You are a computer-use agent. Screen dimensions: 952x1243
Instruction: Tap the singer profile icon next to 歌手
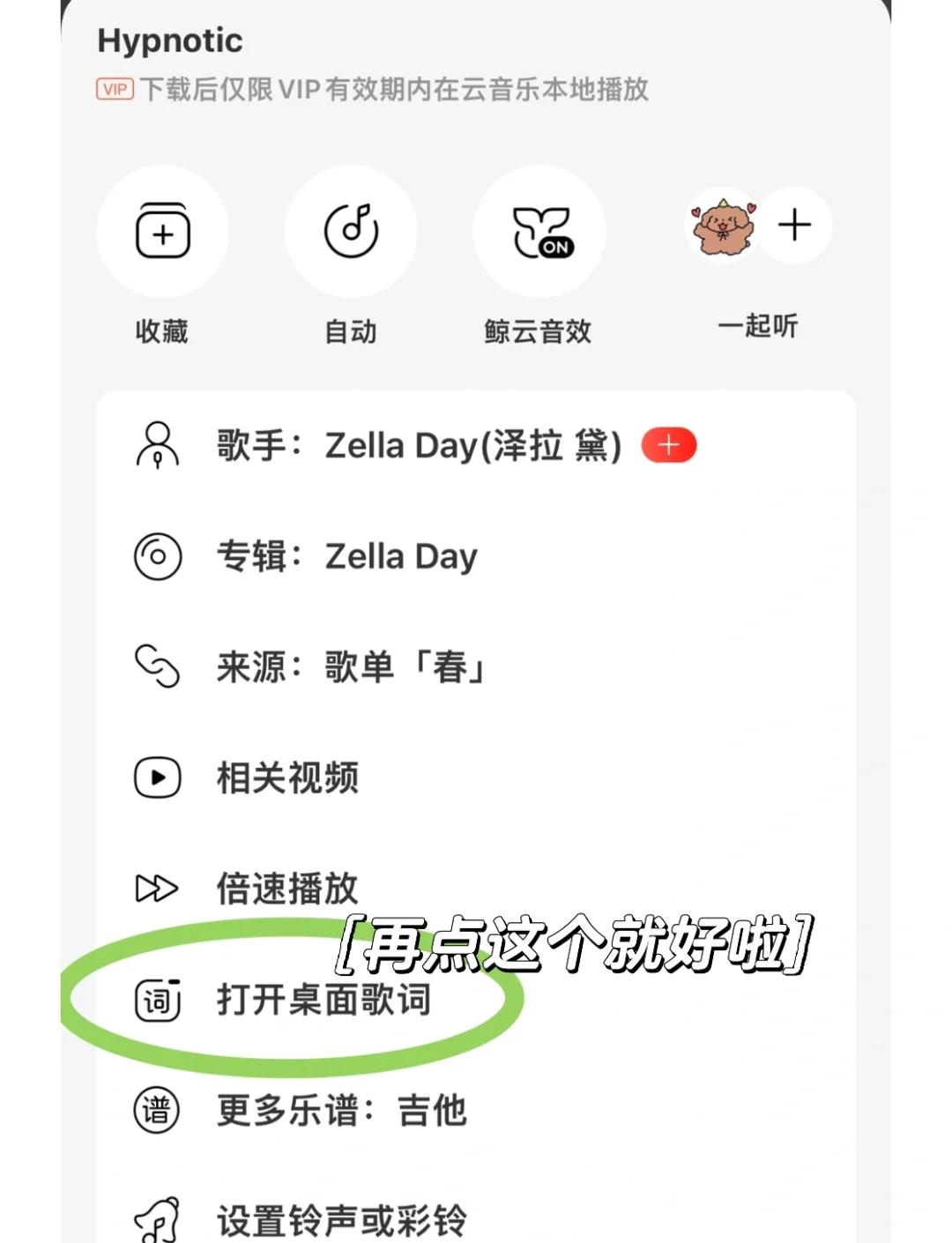[x=157, y=445]
